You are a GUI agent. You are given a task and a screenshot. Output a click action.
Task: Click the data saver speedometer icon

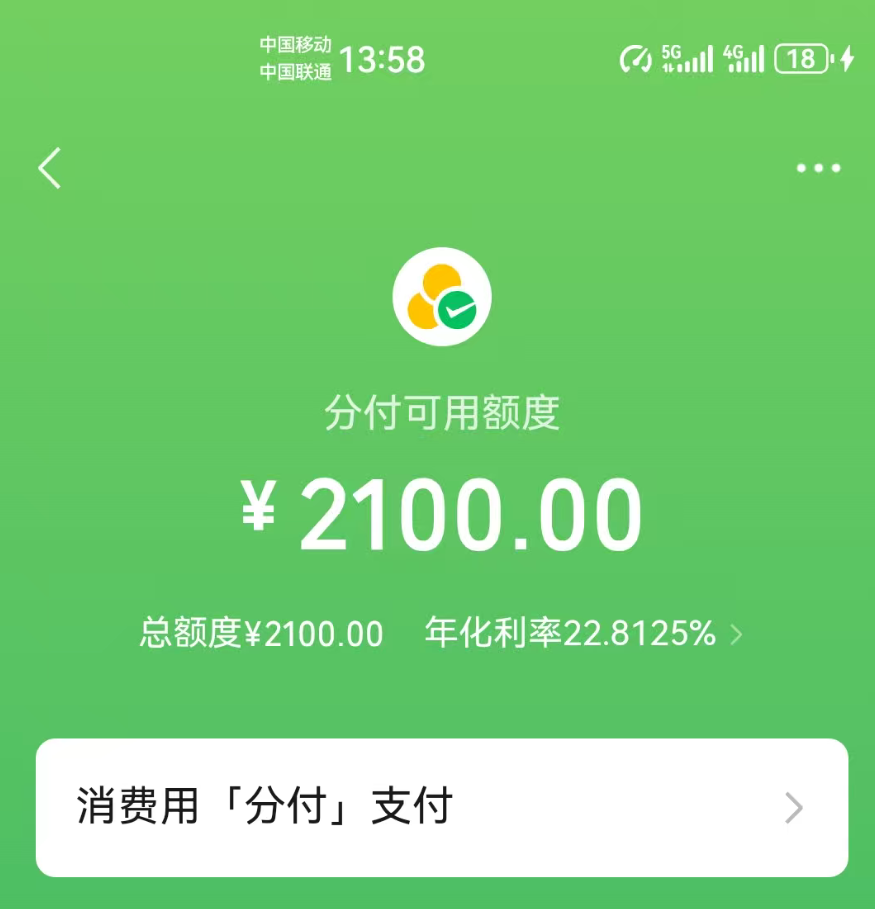pos(634,58)
